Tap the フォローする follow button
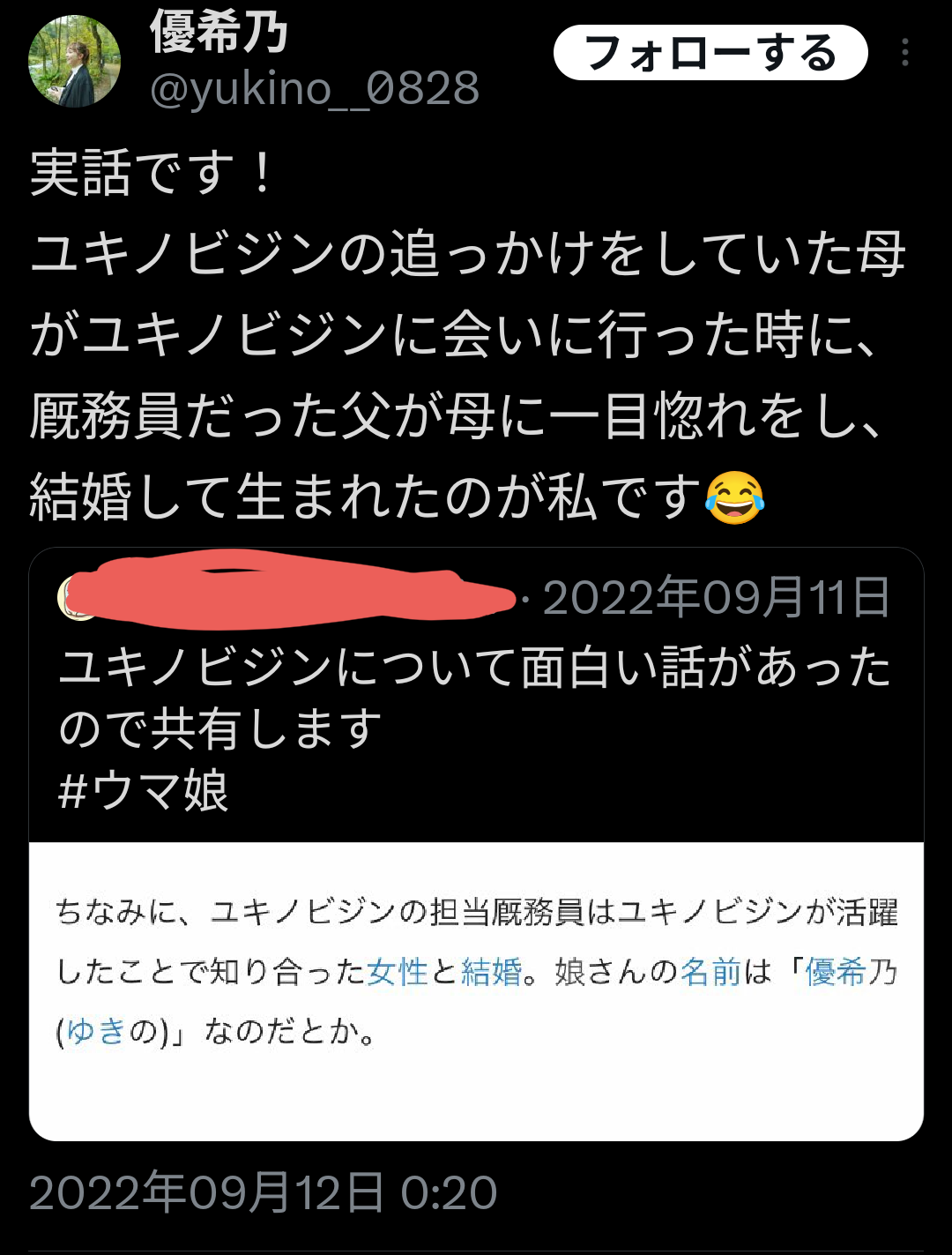The height and width of the screenshot is (1255, 952). (x=710, y=53)
